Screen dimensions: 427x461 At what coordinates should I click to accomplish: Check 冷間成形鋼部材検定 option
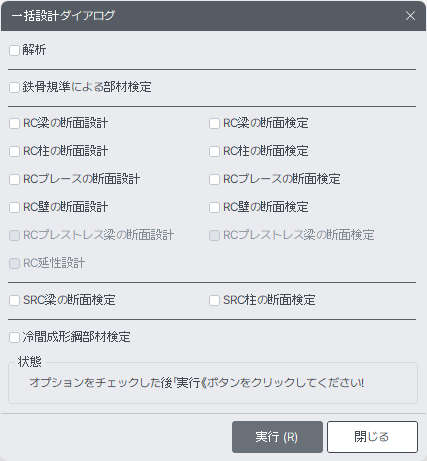[14, 337]
